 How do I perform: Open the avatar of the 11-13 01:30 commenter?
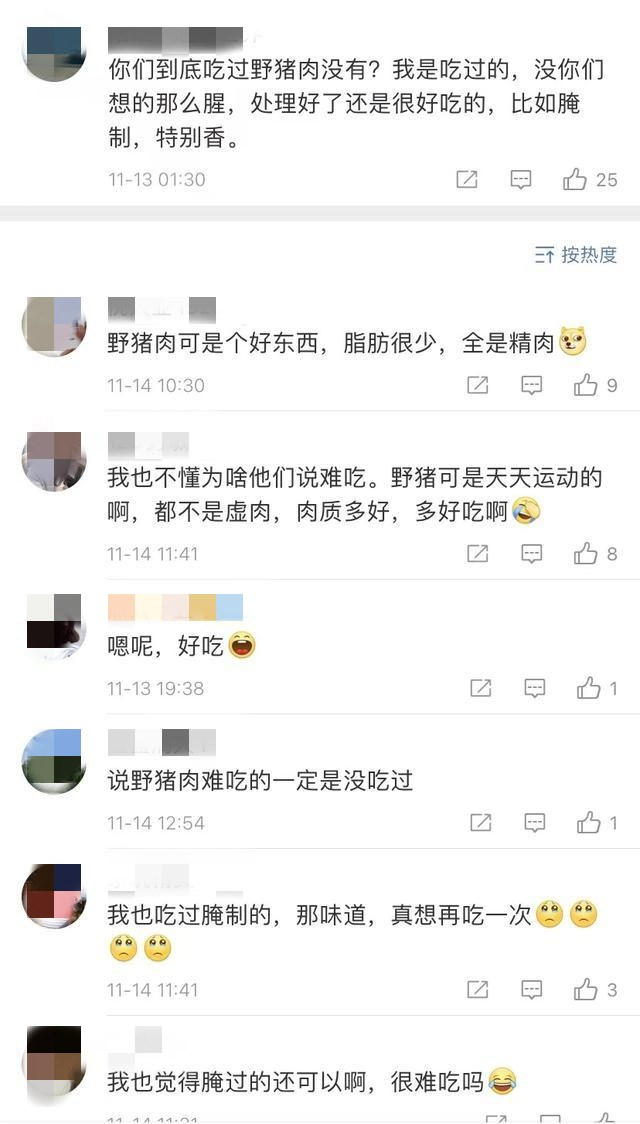[x=54, y=53]
